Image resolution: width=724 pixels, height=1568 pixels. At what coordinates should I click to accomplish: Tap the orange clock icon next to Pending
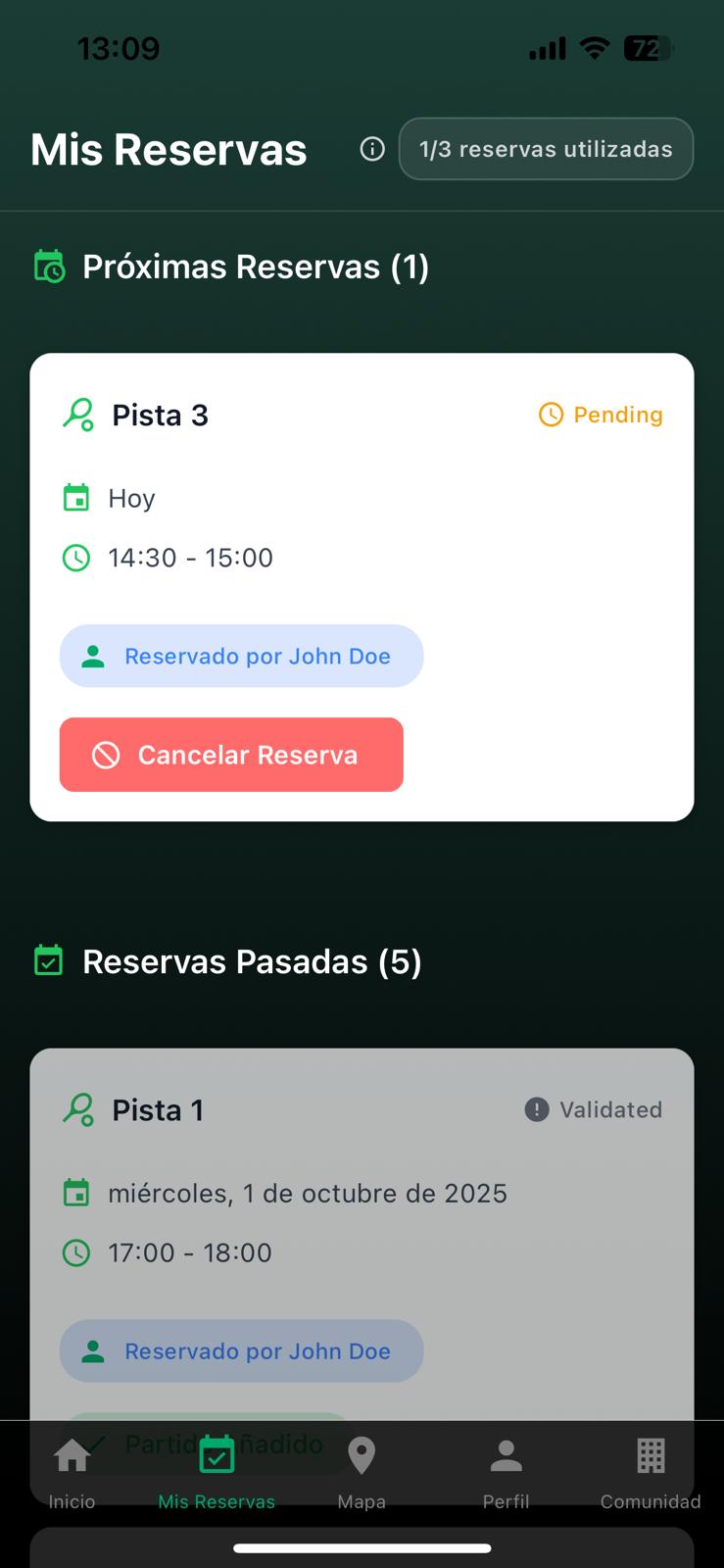550,415
